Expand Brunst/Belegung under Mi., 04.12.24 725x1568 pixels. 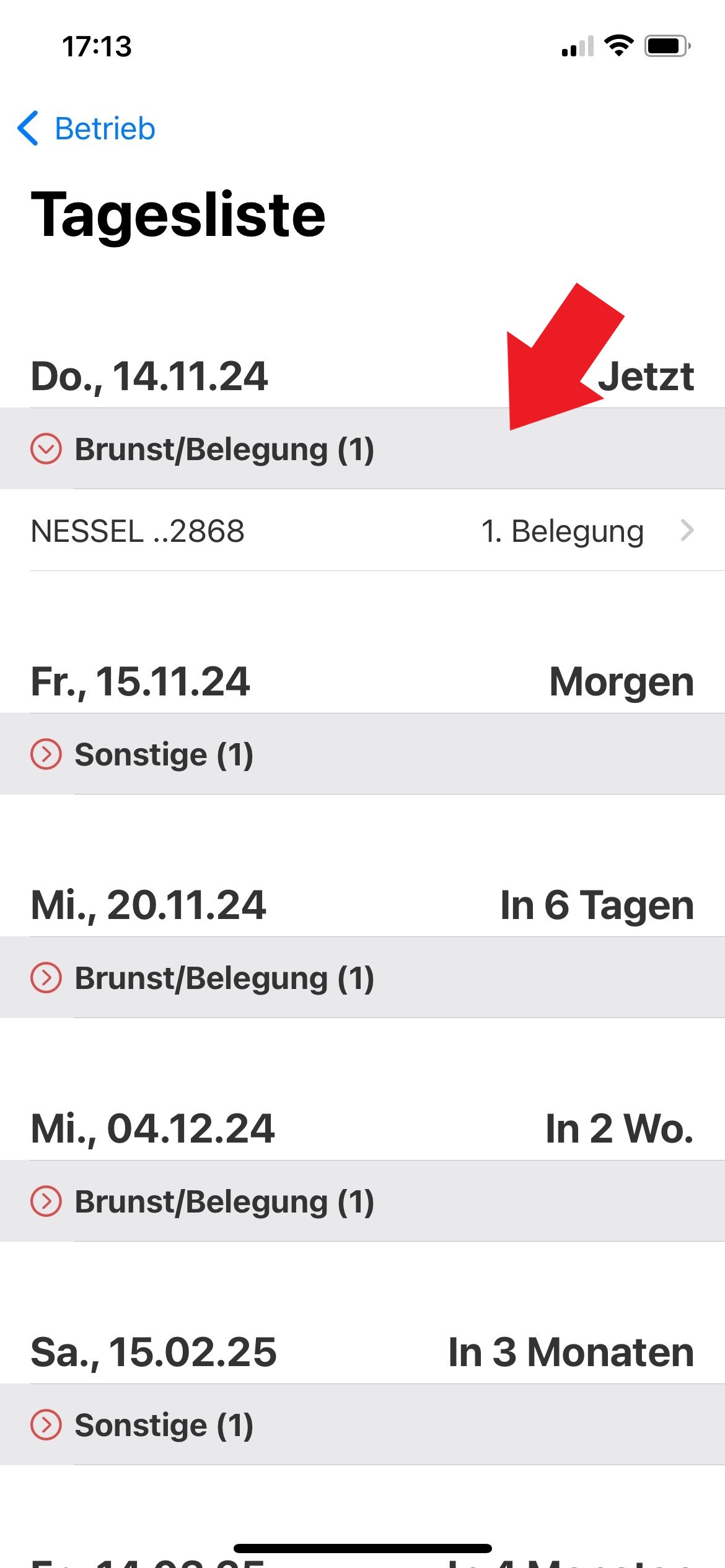(362, 1201)
